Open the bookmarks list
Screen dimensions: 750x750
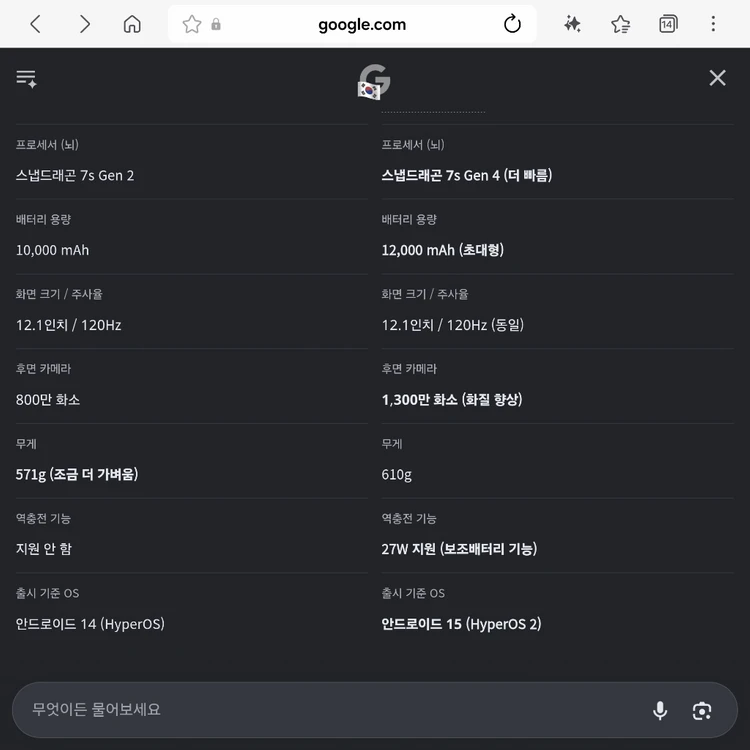click(x=620, y=24)
